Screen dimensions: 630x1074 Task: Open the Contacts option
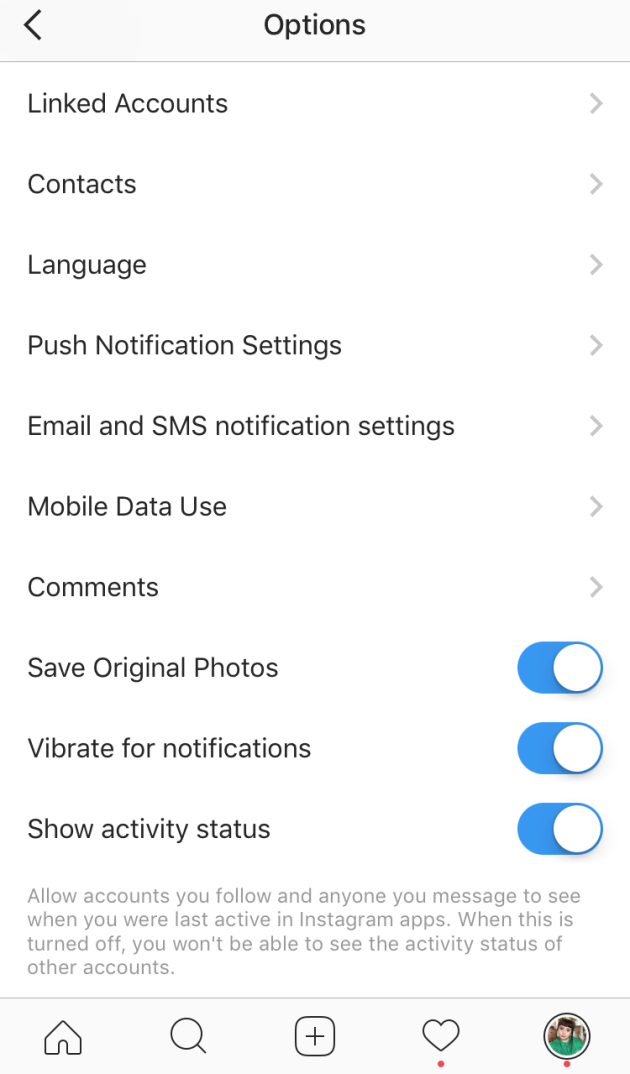(x=315, y=184)
